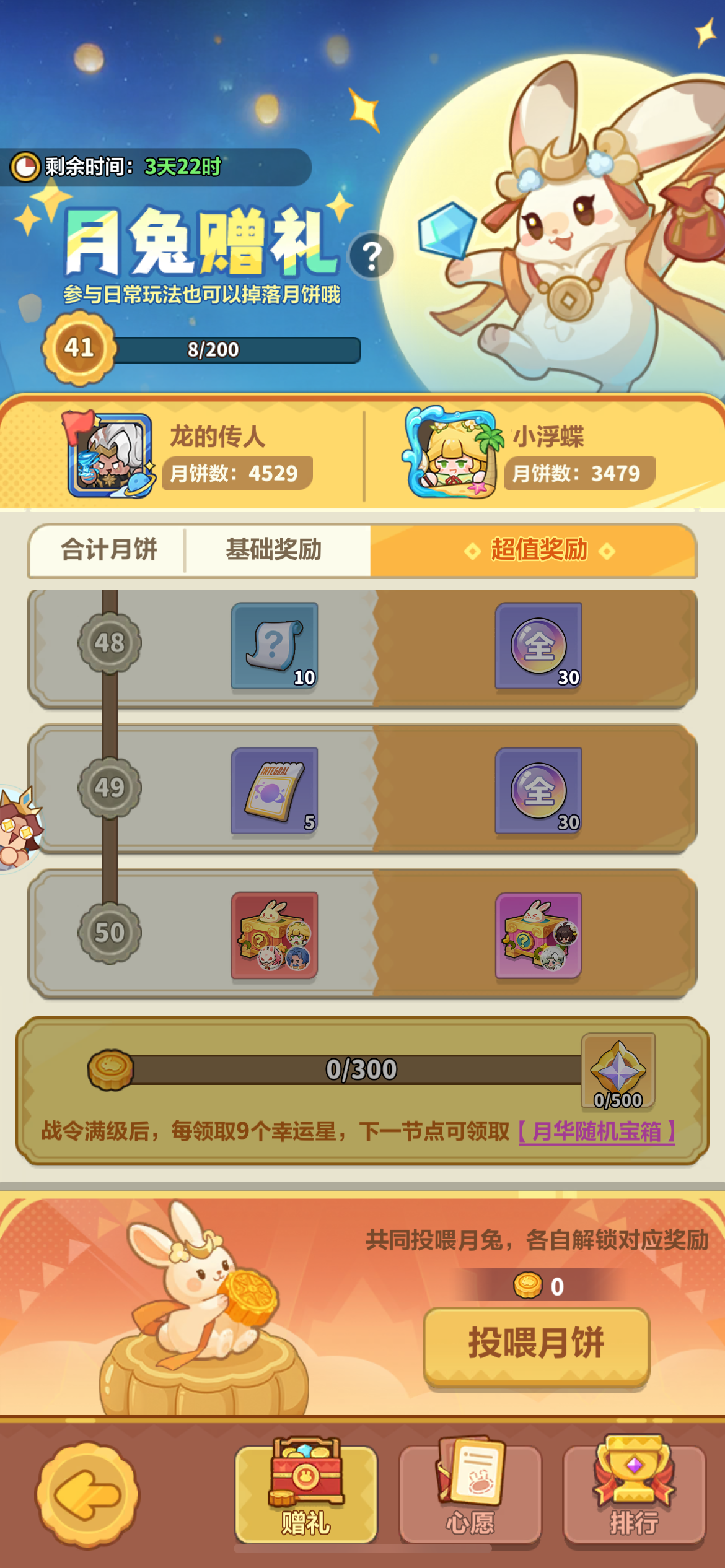Viewport: 725px width, 1568px height.
Task: Switch to the 赠礼 tab
Action: [306, 1492]
